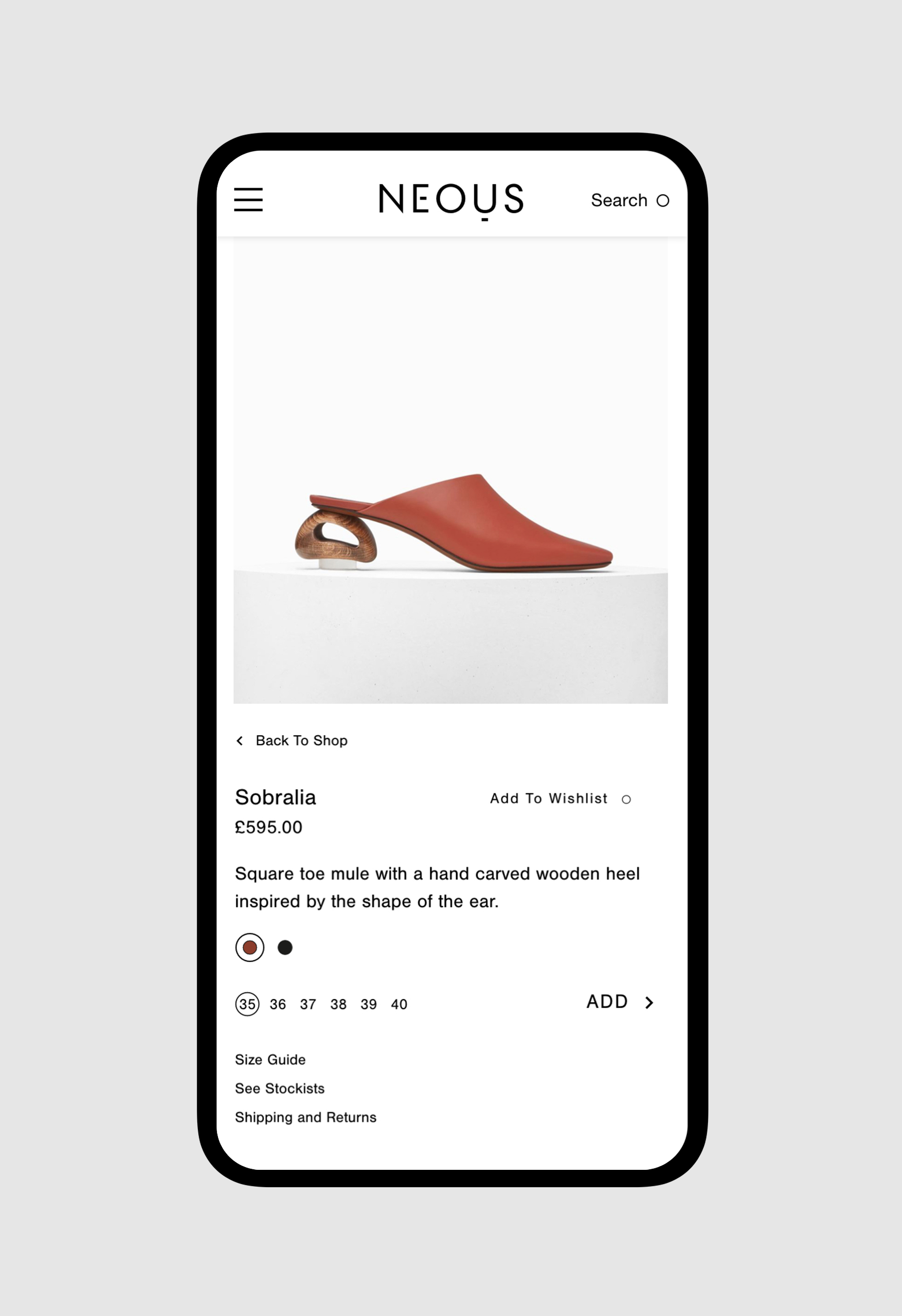Open See Stockists
This screenshot has width=902, height=1316.
(x=280, y=1089)
